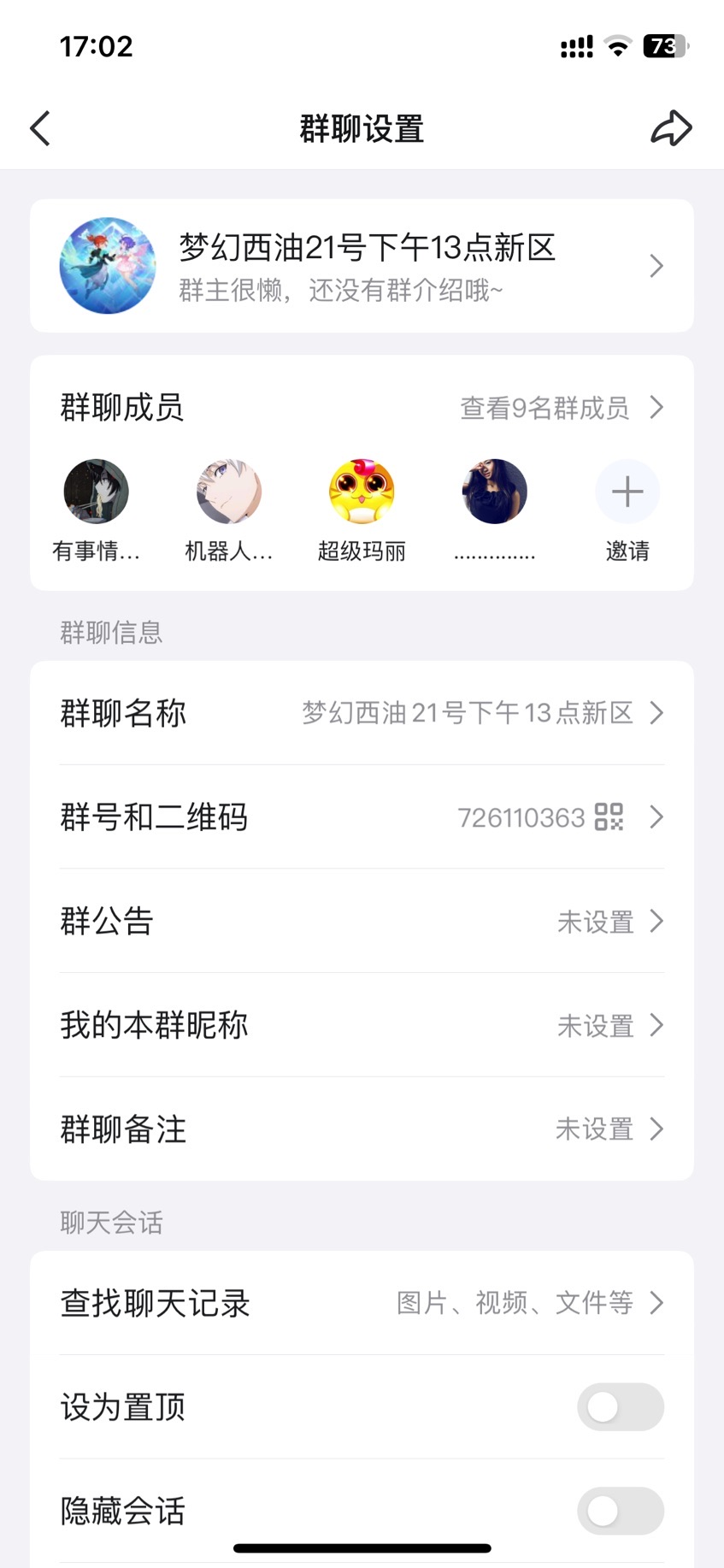Open 群聊备注
Screen dimensions: 724x1568
(x=362, y=1129)
